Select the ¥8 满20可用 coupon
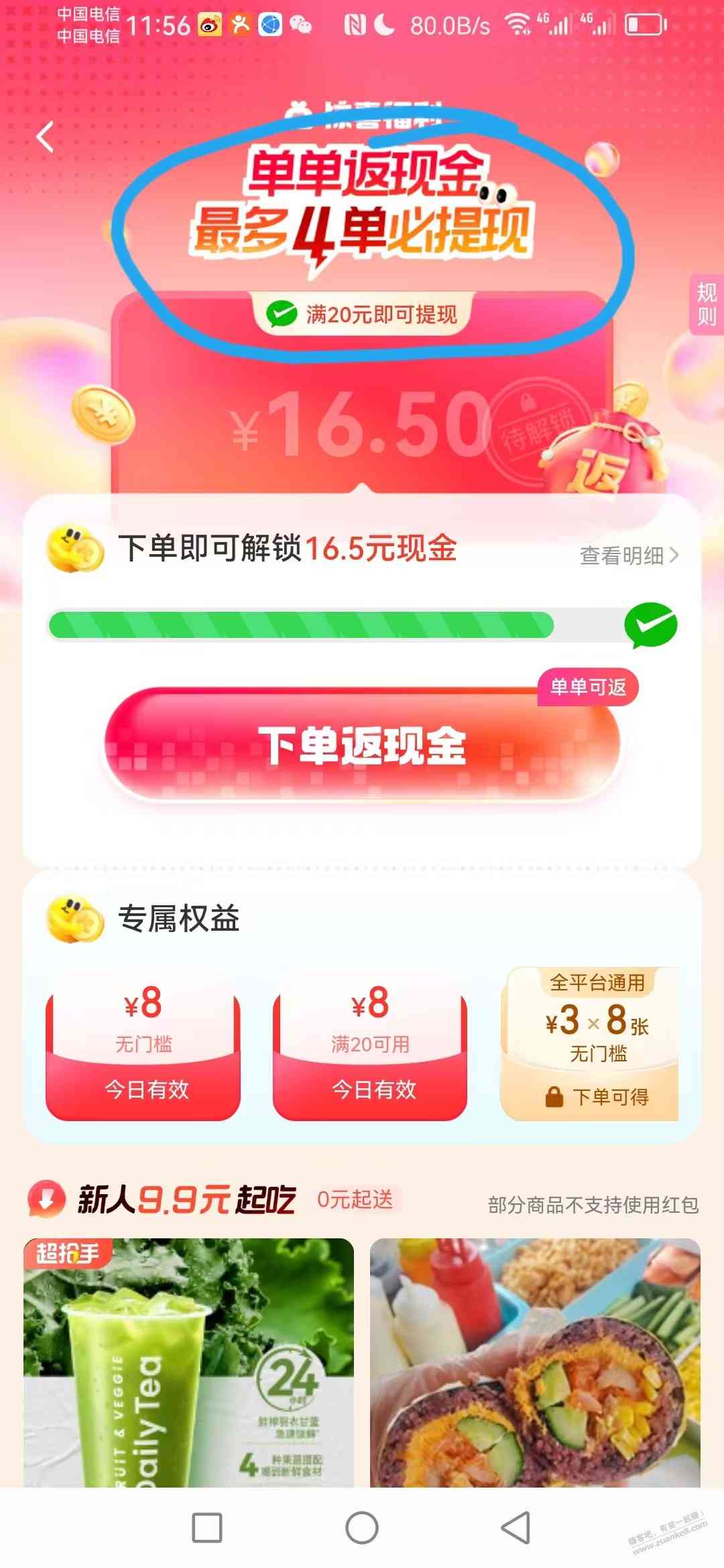The height and width of the screenshot is (1568, 724). point(370,1053)
